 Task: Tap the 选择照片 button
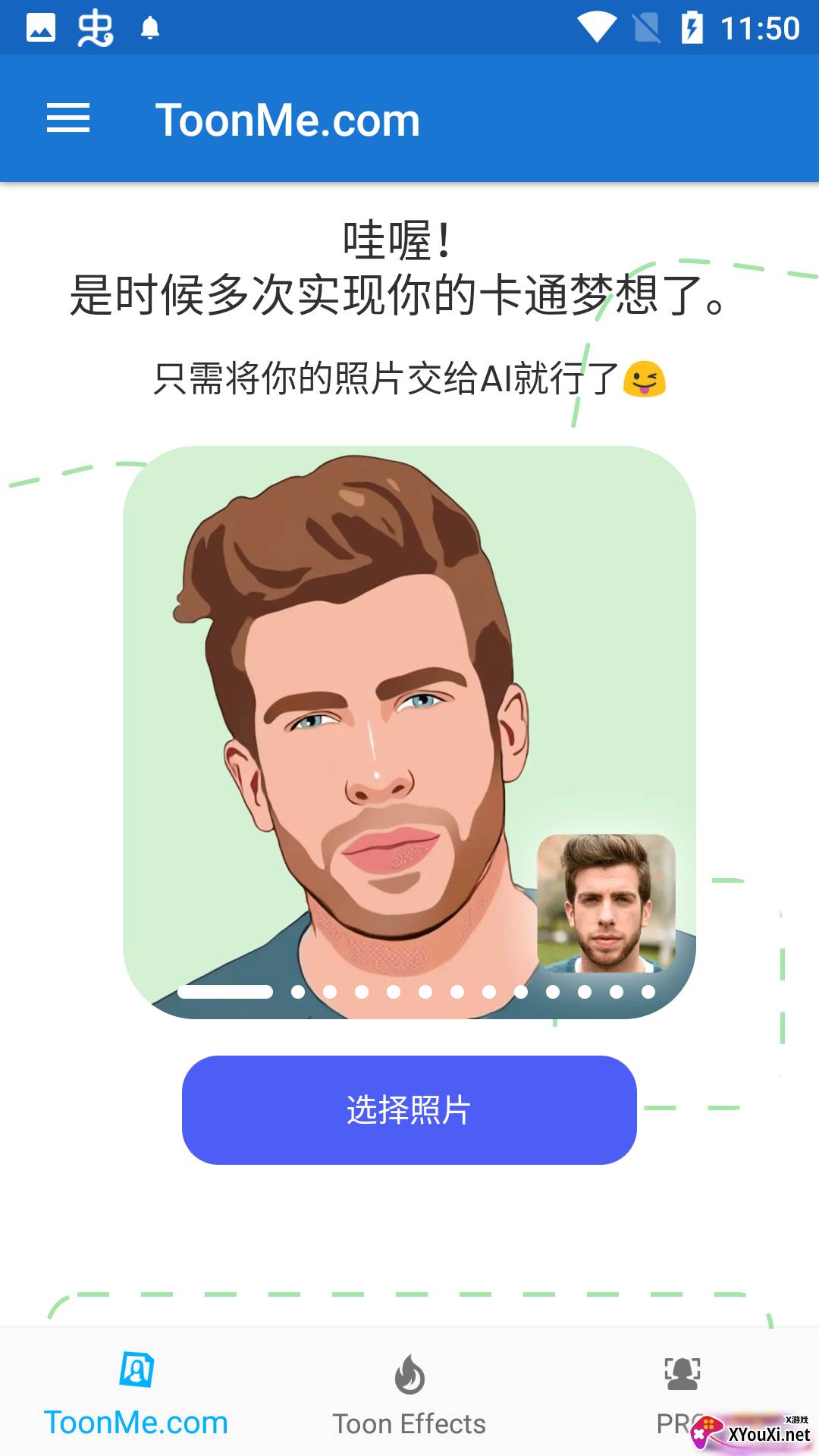point(409,1109)
